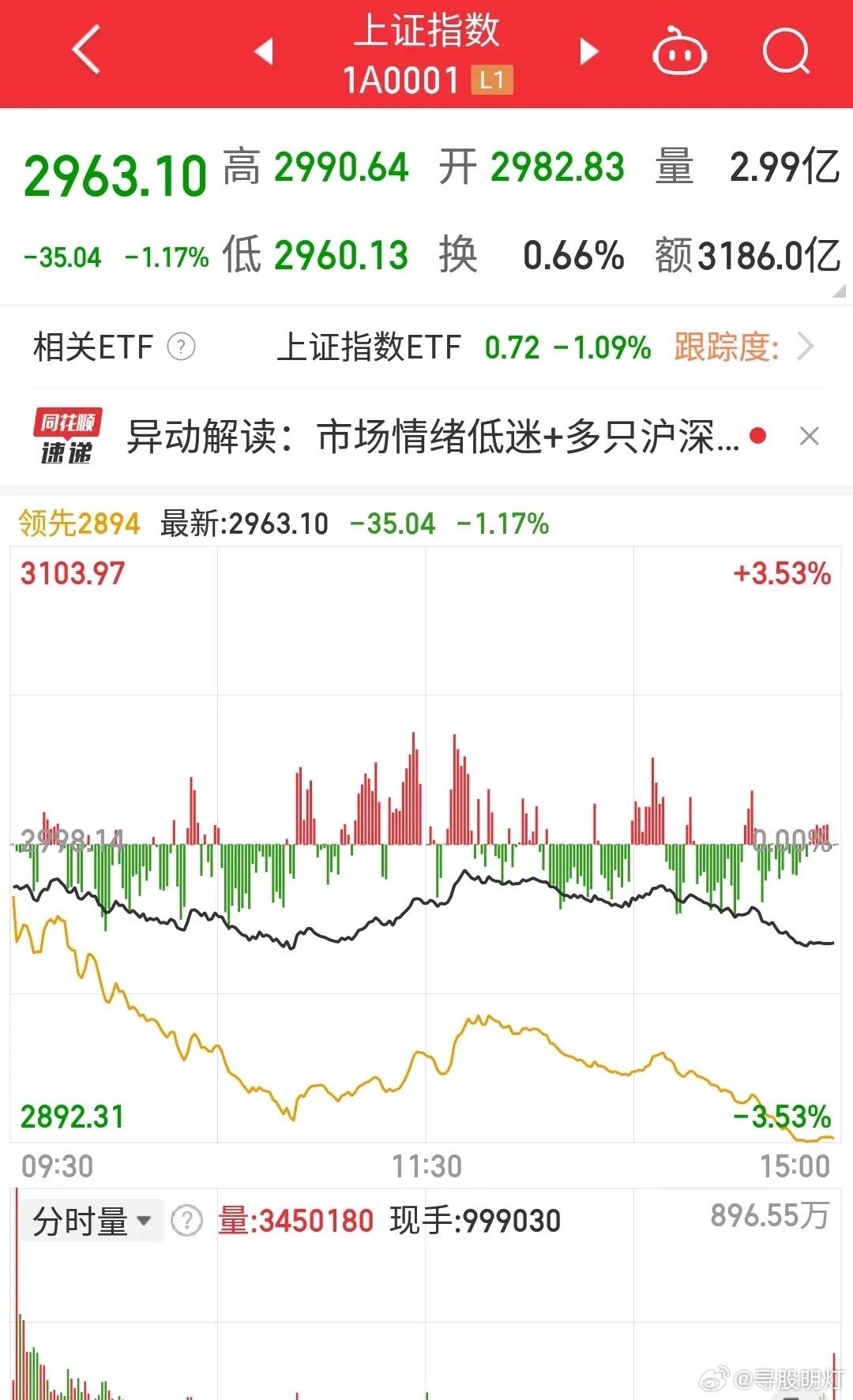Read the 异动解读 news flash
This screenshot has height=1400, width=853.
point(433,437)
